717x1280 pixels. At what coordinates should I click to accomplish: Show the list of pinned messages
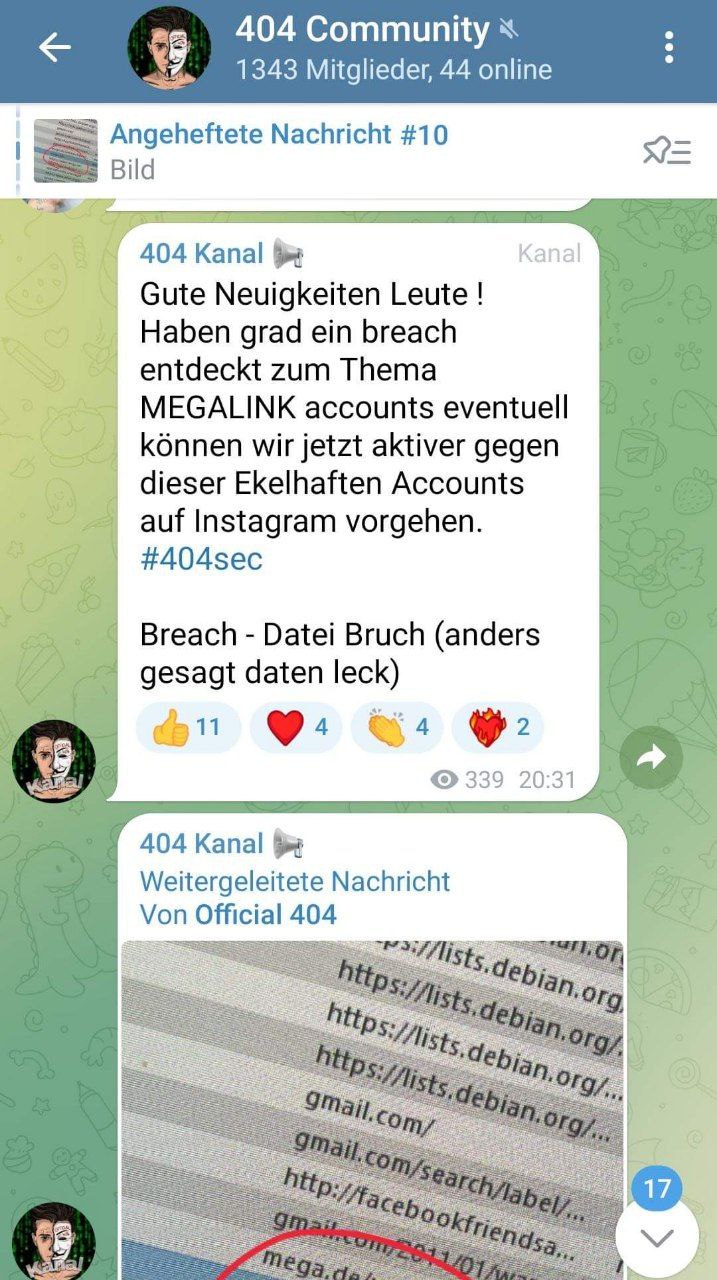pyautogui.click(x=667, y=151)
